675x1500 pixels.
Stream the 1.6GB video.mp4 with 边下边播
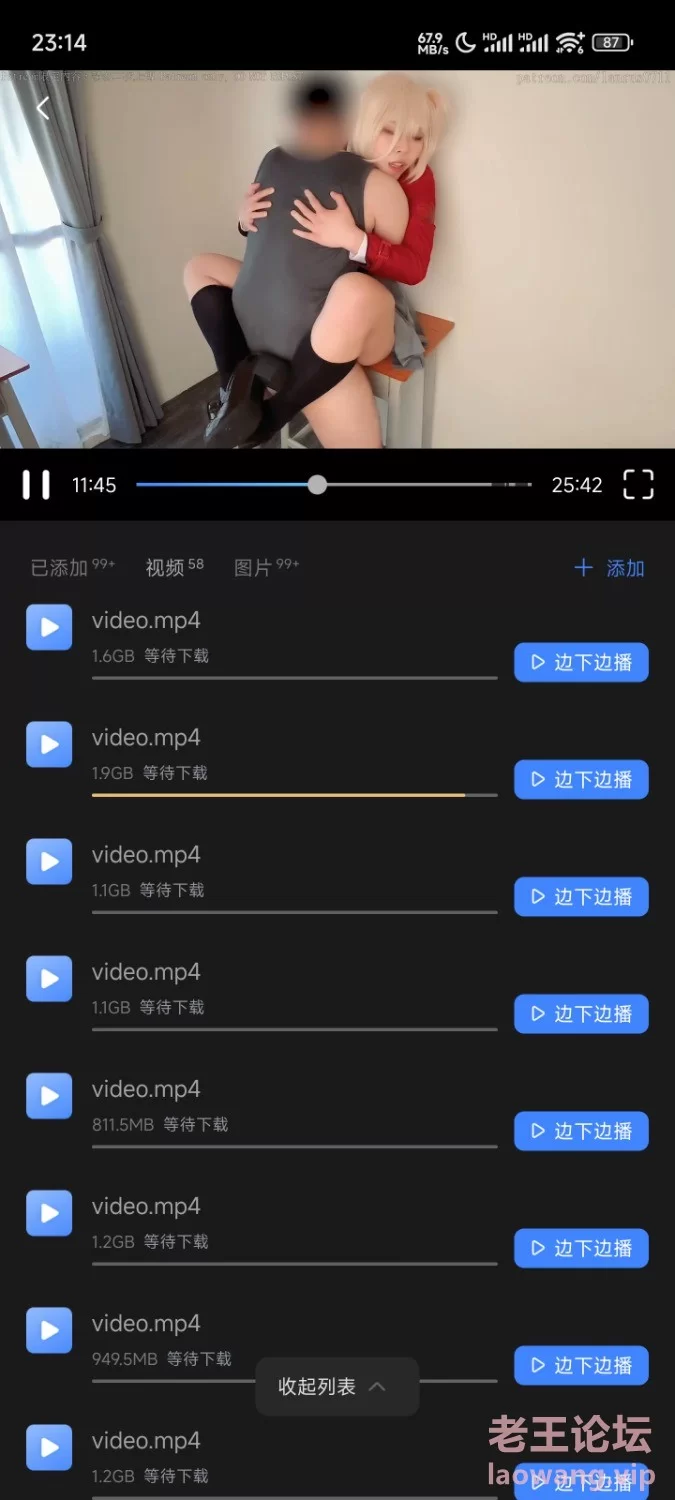(581, 662)
